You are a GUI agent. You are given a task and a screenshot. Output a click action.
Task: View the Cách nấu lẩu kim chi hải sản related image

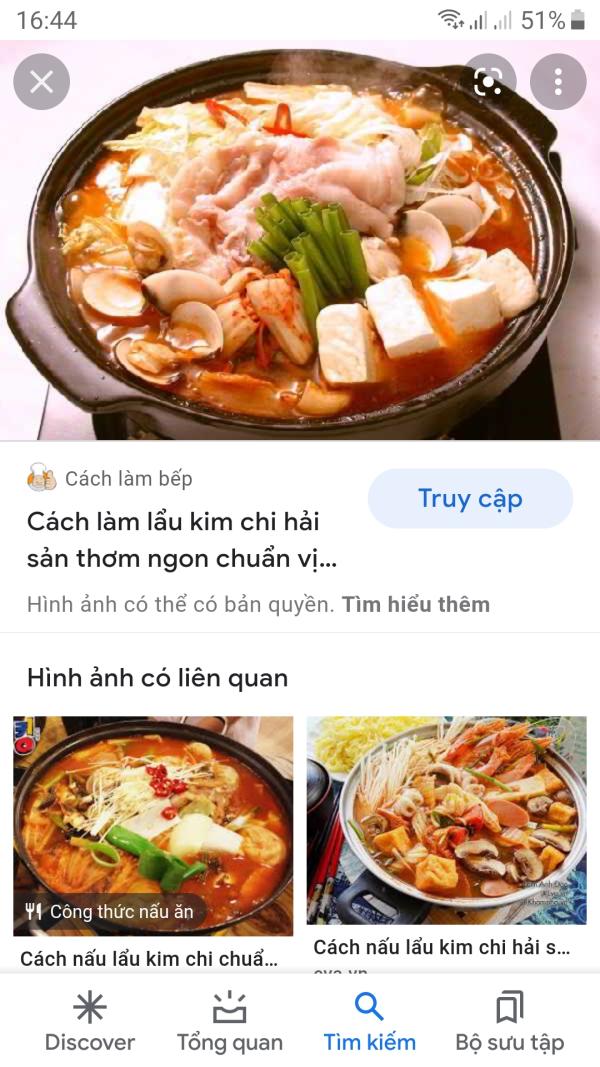coord(446,820)
